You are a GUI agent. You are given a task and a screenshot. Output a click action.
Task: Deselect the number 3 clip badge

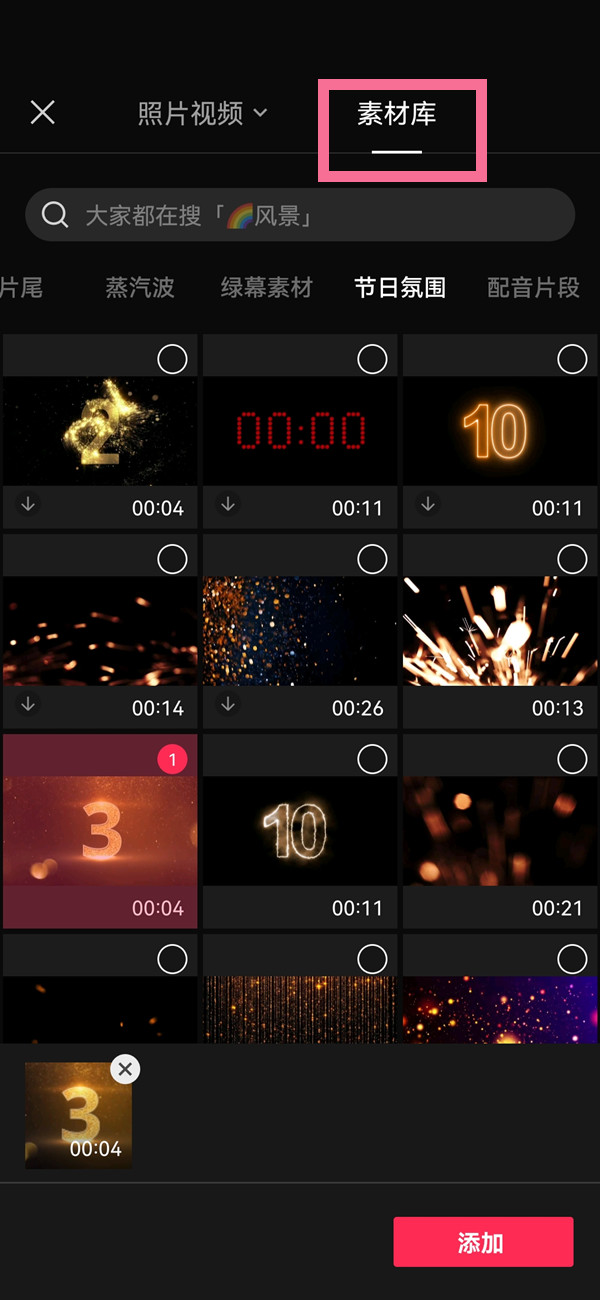point(172,760)
